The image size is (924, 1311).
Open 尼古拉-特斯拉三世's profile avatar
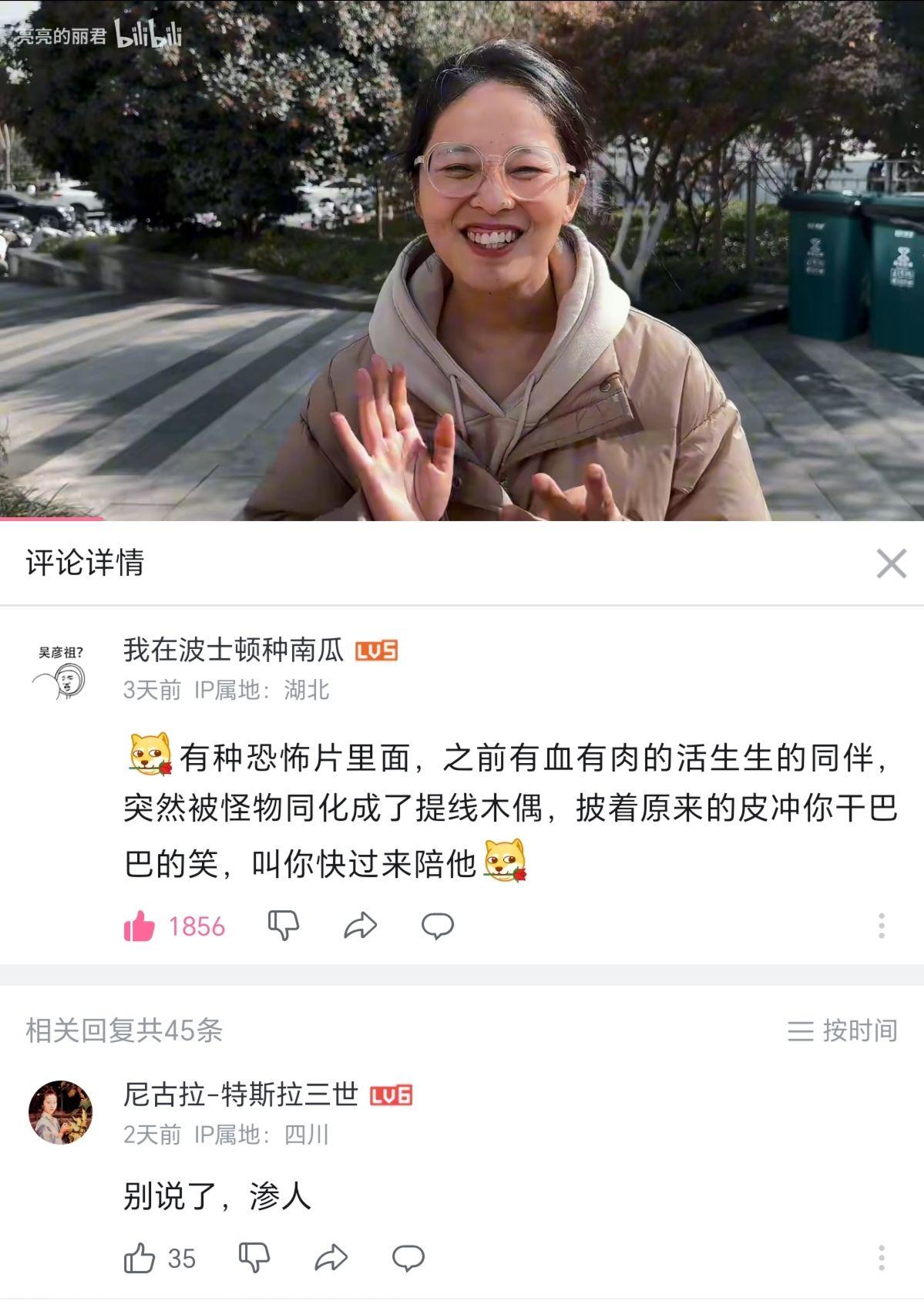(60, 1112)
